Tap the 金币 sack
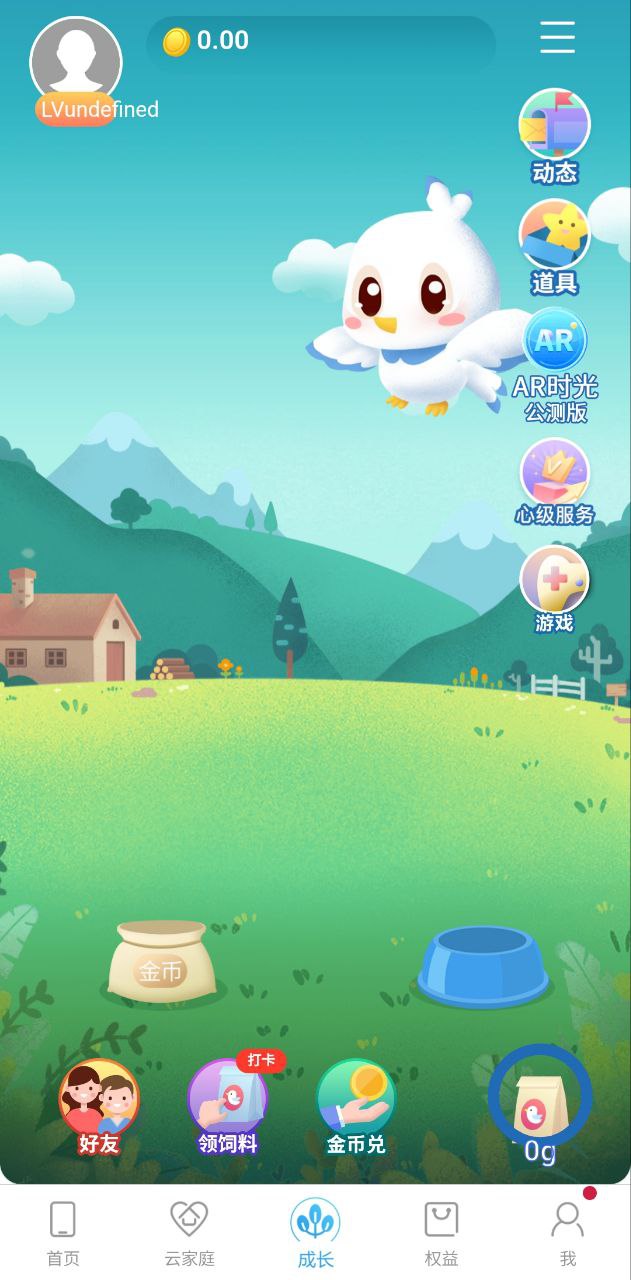 (161, 963)
